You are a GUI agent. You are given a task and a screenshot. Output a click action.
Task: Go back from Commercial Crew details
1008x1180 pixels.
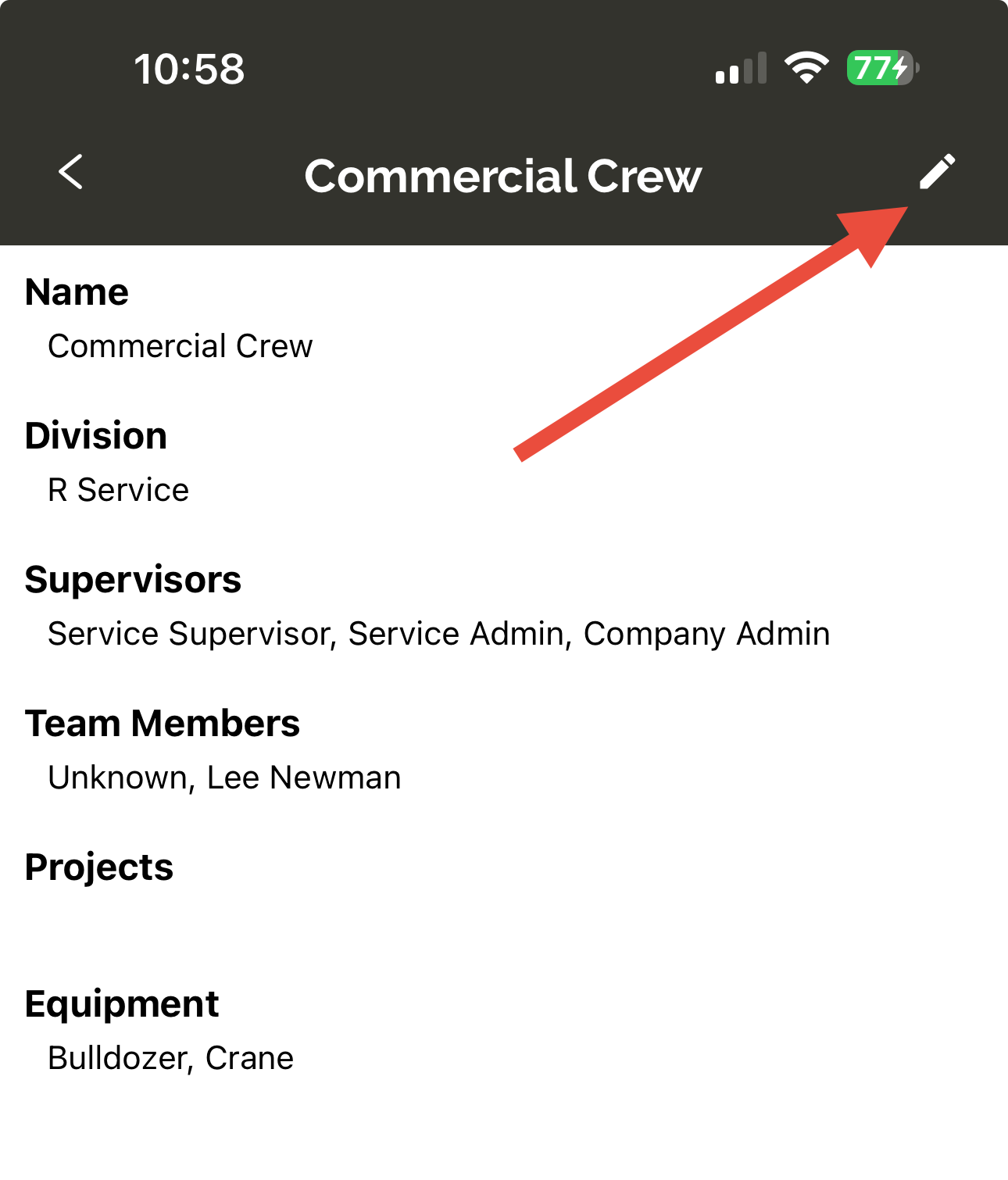click(71, 172)
